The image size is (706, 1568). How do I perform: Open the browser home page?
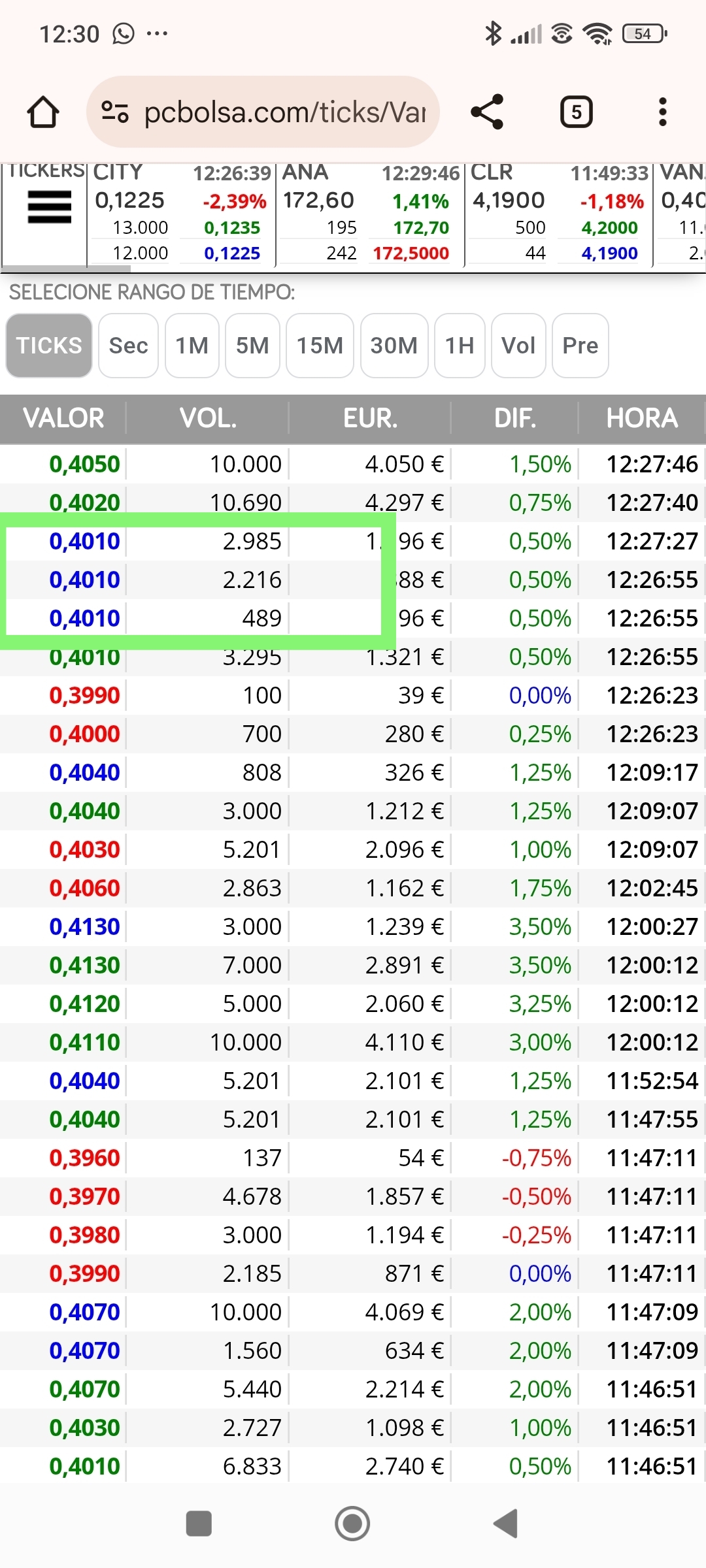tap(43, 112)
